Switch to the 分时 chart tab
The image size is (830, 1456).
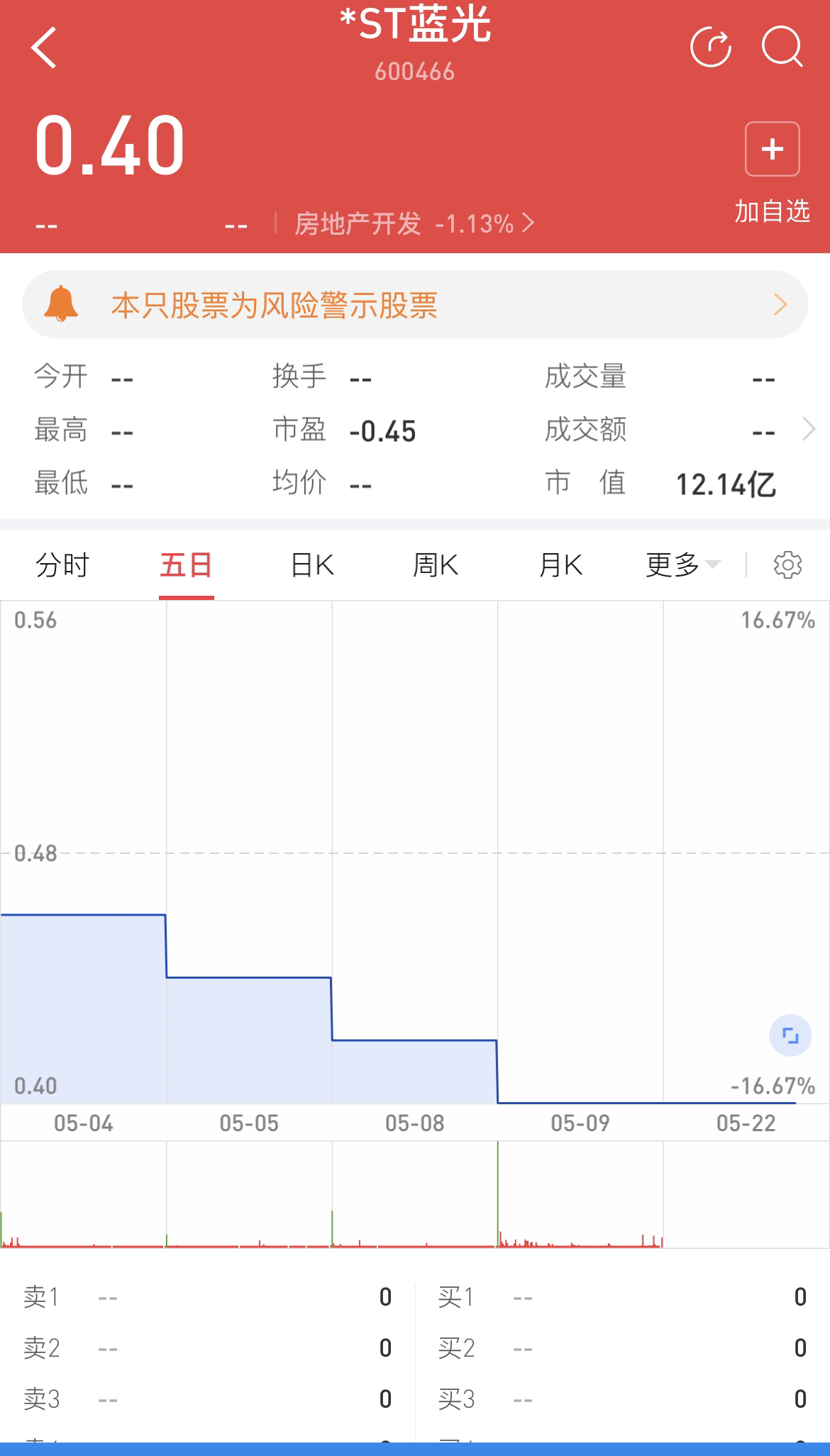pyautogui.click(x=62, y=565)
